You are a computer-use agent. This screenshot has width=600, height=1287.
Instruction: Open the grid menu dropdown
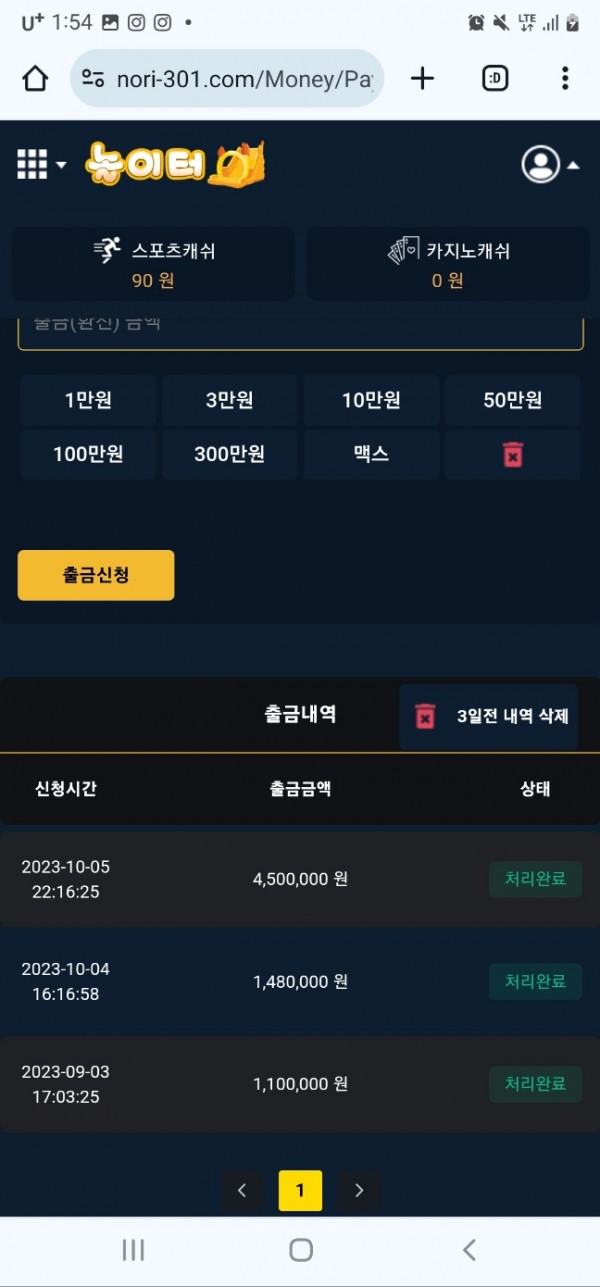(41, 164)
